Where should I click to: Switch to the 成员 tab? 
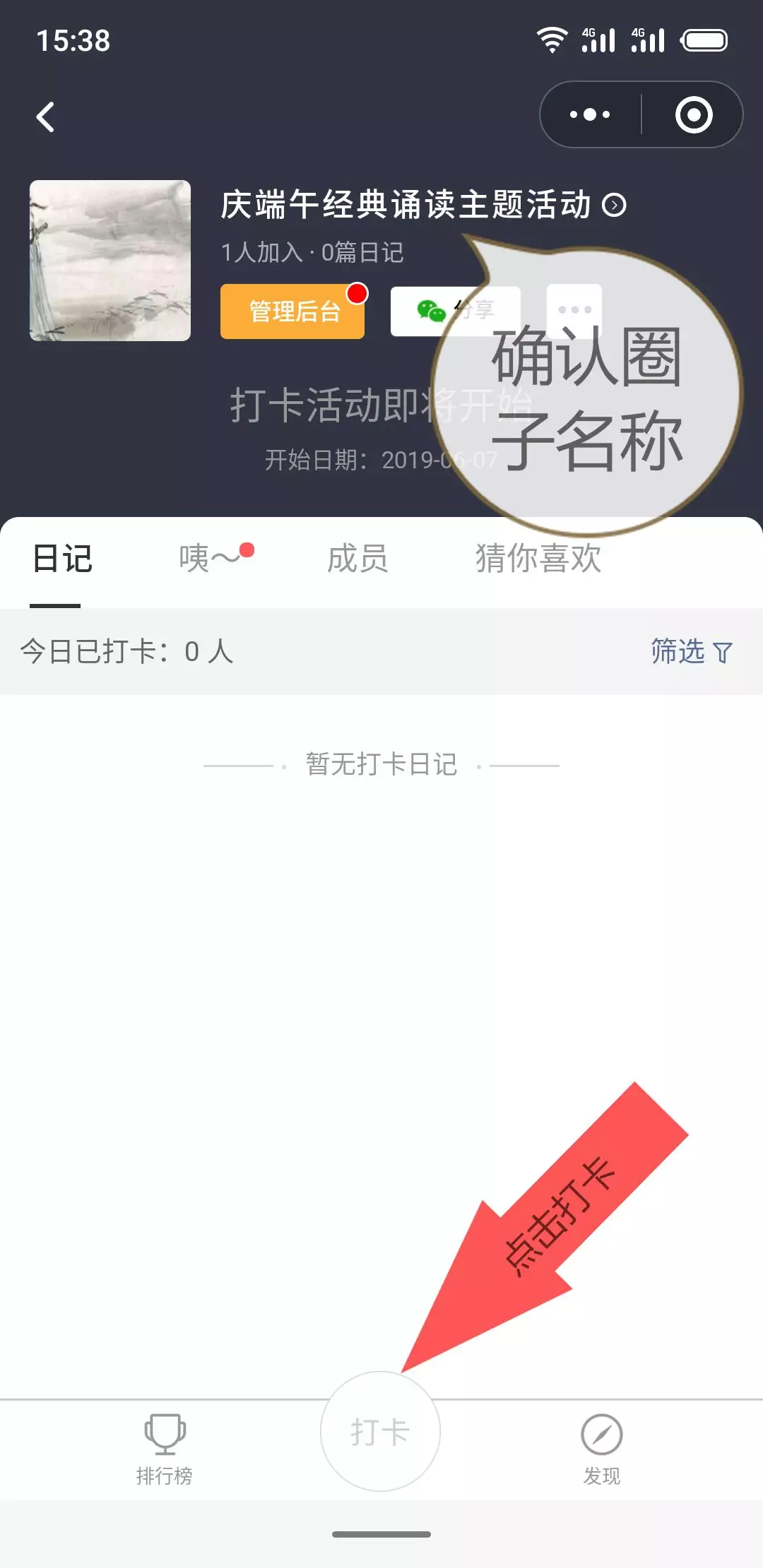tap(357, 559)
